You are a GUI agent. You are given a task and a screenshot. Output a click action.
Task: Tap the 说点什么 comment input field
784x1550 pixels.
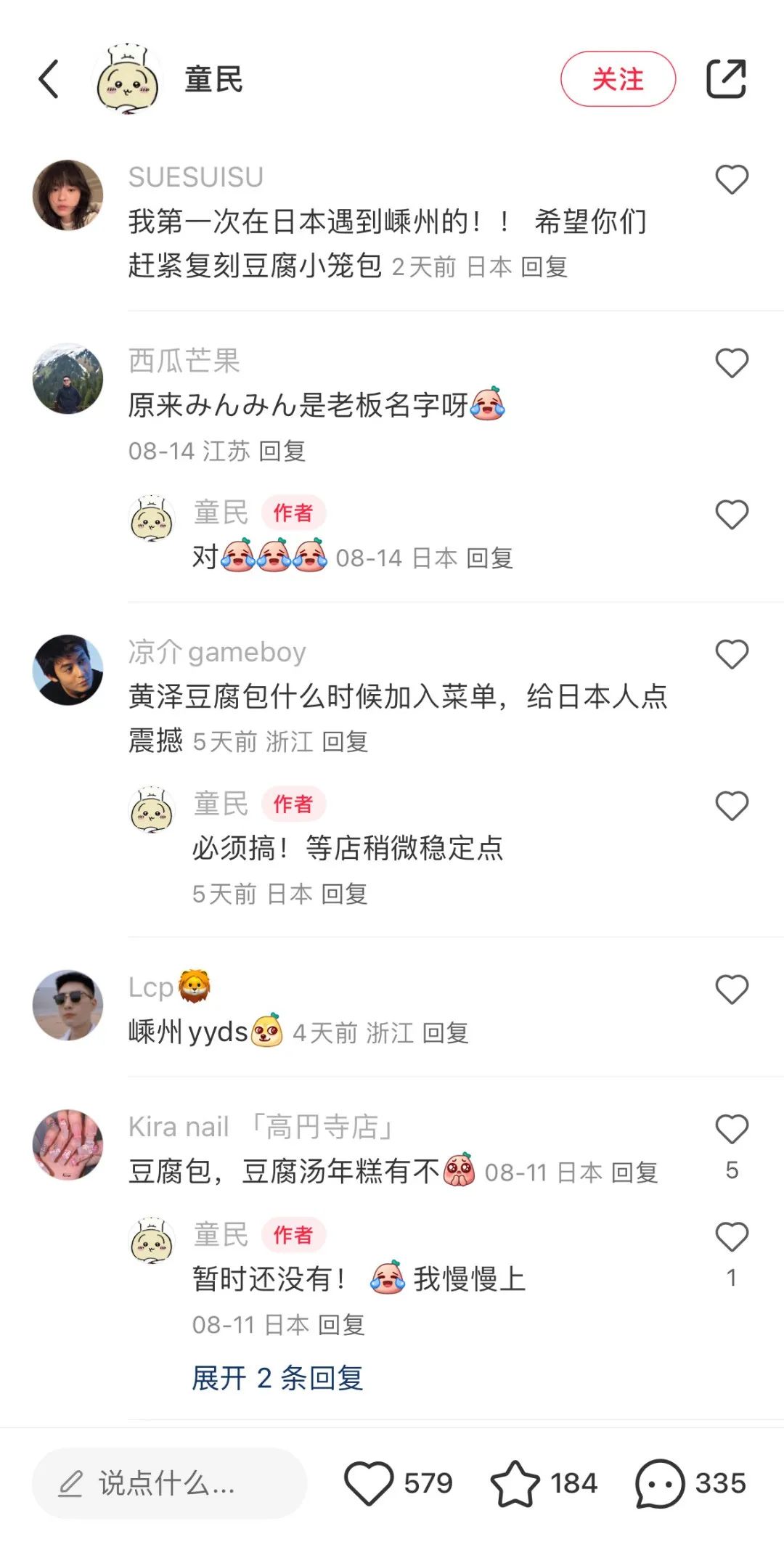click(x=168, y=1483)
